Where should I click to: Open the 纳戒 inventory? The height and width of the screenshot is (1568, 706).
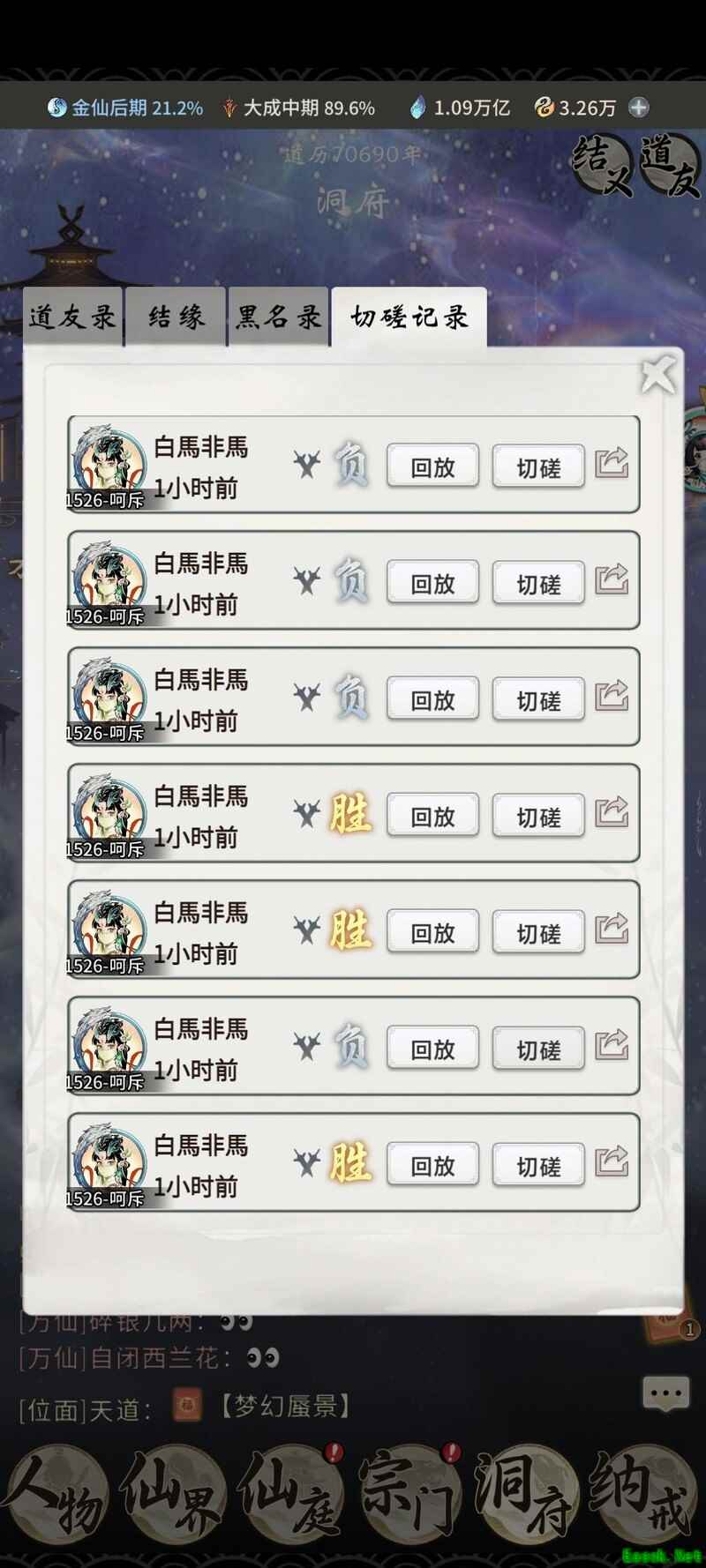(x=642, y=1493)
